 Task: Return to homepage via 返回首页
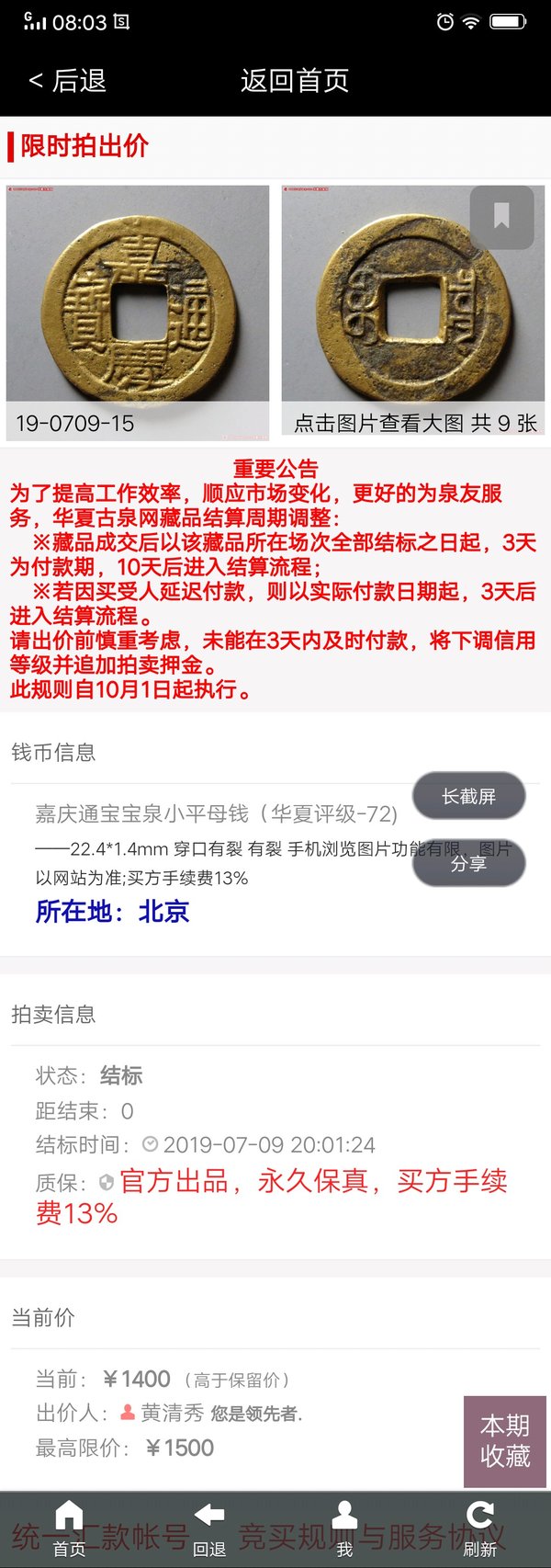tap(295, 81)
